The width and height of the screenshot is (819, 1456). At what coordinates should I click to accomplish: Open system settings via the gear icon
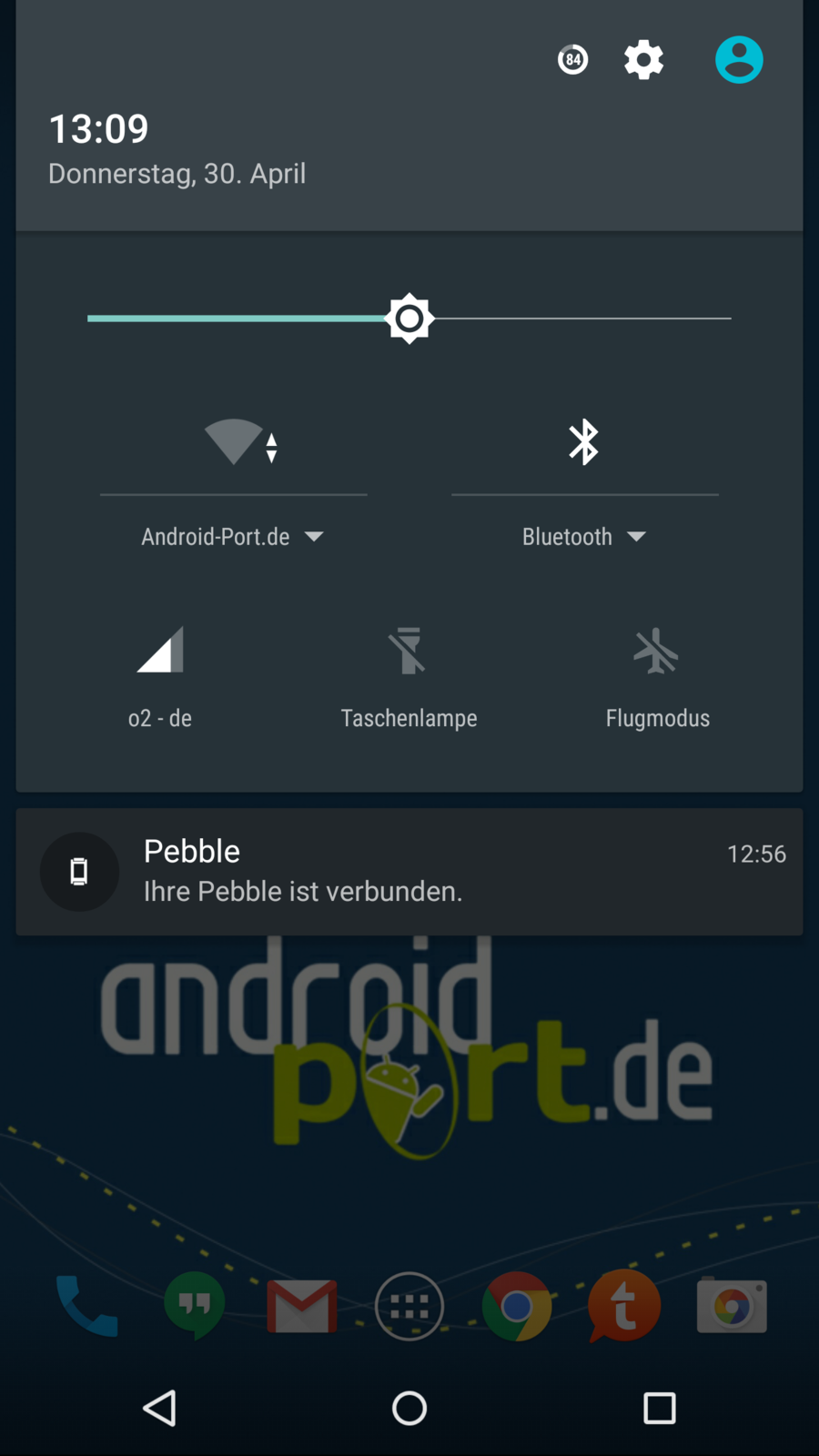coord(643,60)
